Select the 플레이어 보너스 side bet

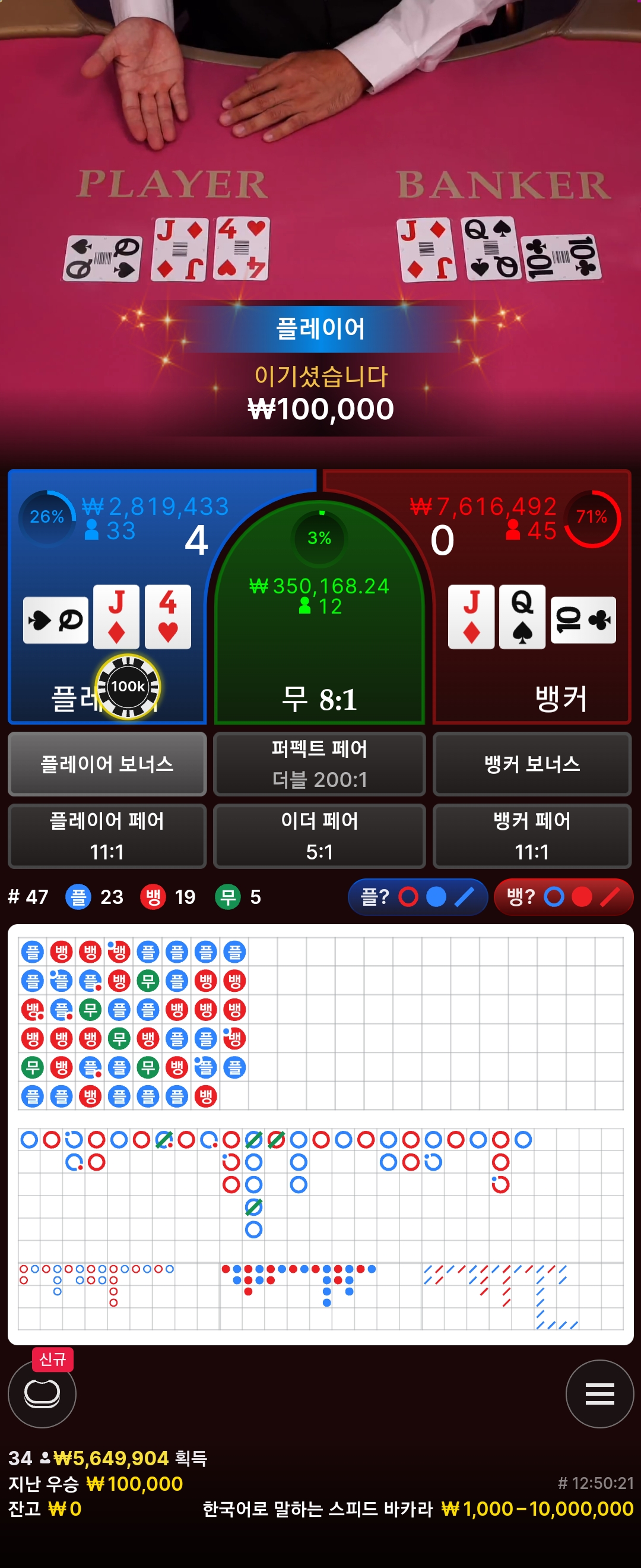point(107,764)
